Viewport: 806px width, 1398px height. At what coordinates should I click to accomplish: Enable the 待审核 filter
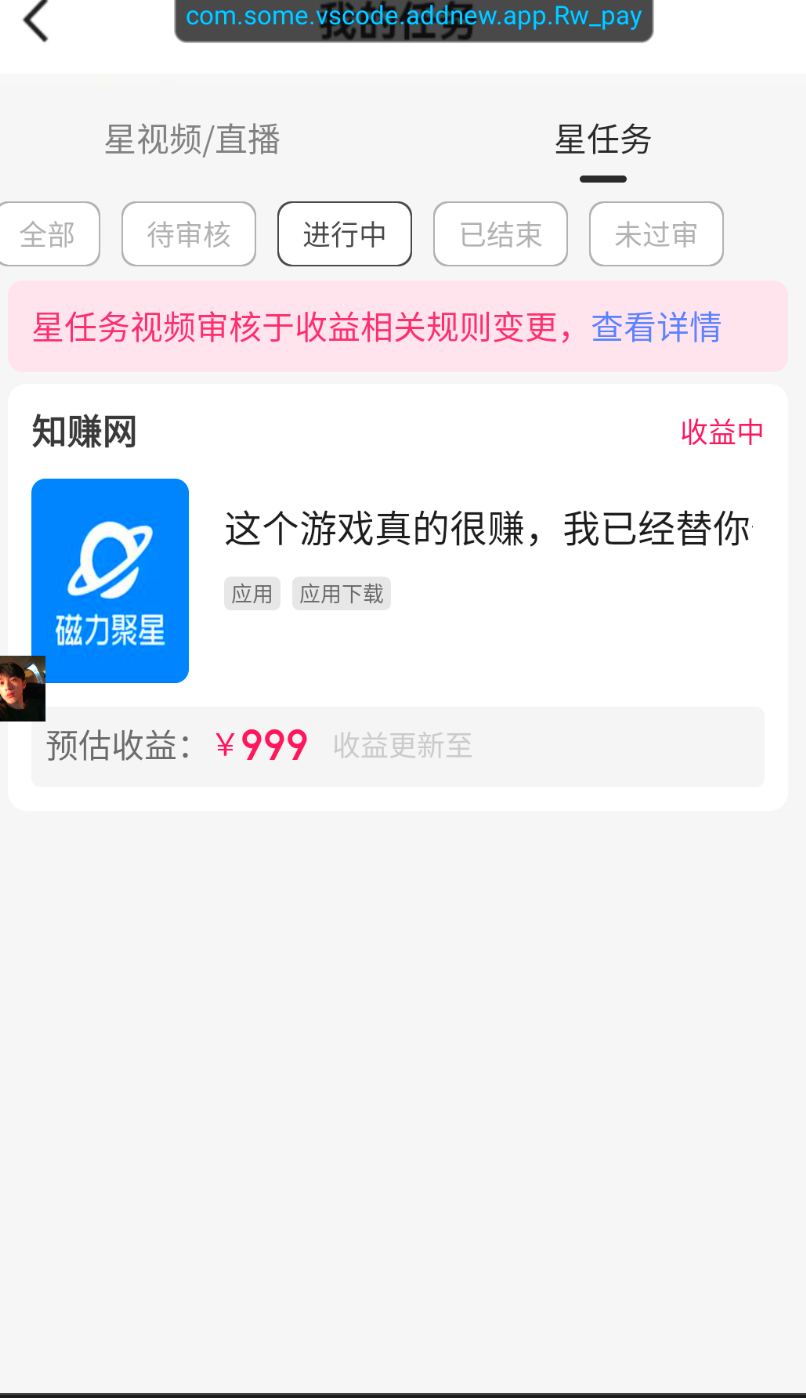(x=188, y=233)
